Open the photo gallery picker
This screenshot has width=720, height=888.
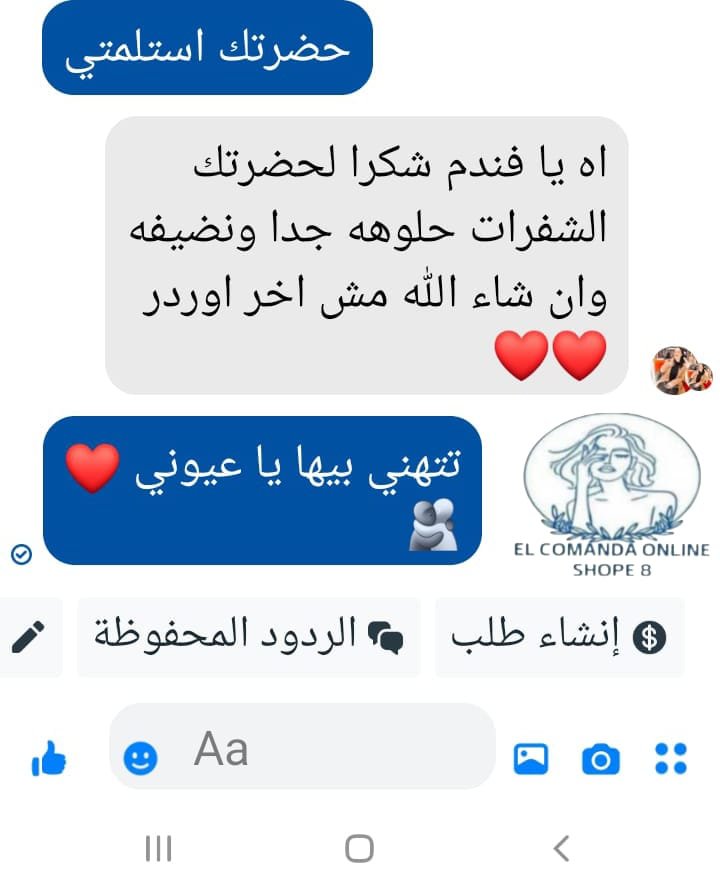click(531, 759)
